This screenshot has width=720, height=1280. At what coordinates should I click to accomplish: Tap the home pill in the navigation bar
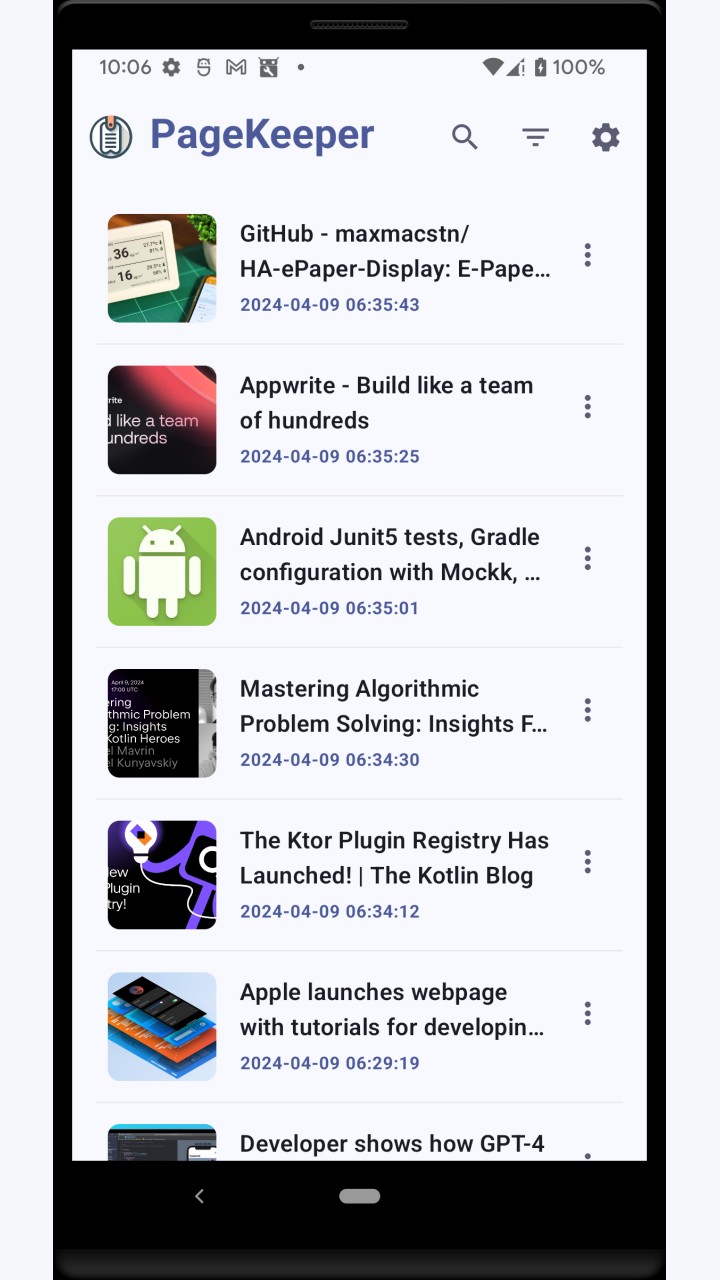pyautogui.click(x=360, y=1196)
